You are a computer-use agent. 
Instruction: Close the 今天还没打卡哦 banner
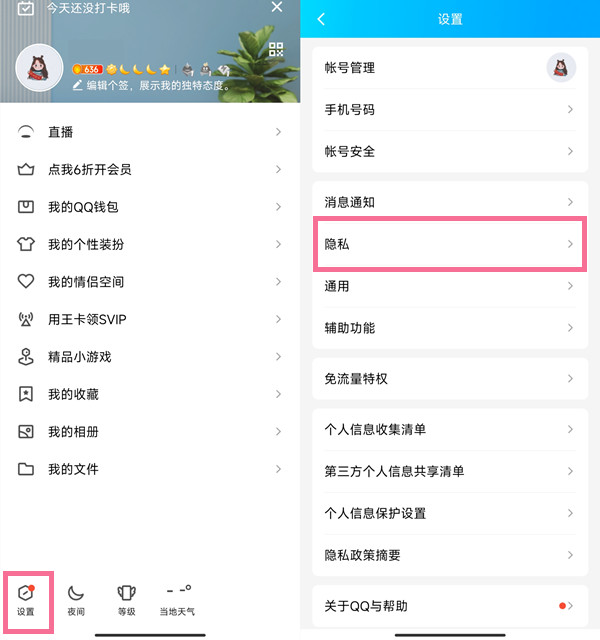[277, 8]
